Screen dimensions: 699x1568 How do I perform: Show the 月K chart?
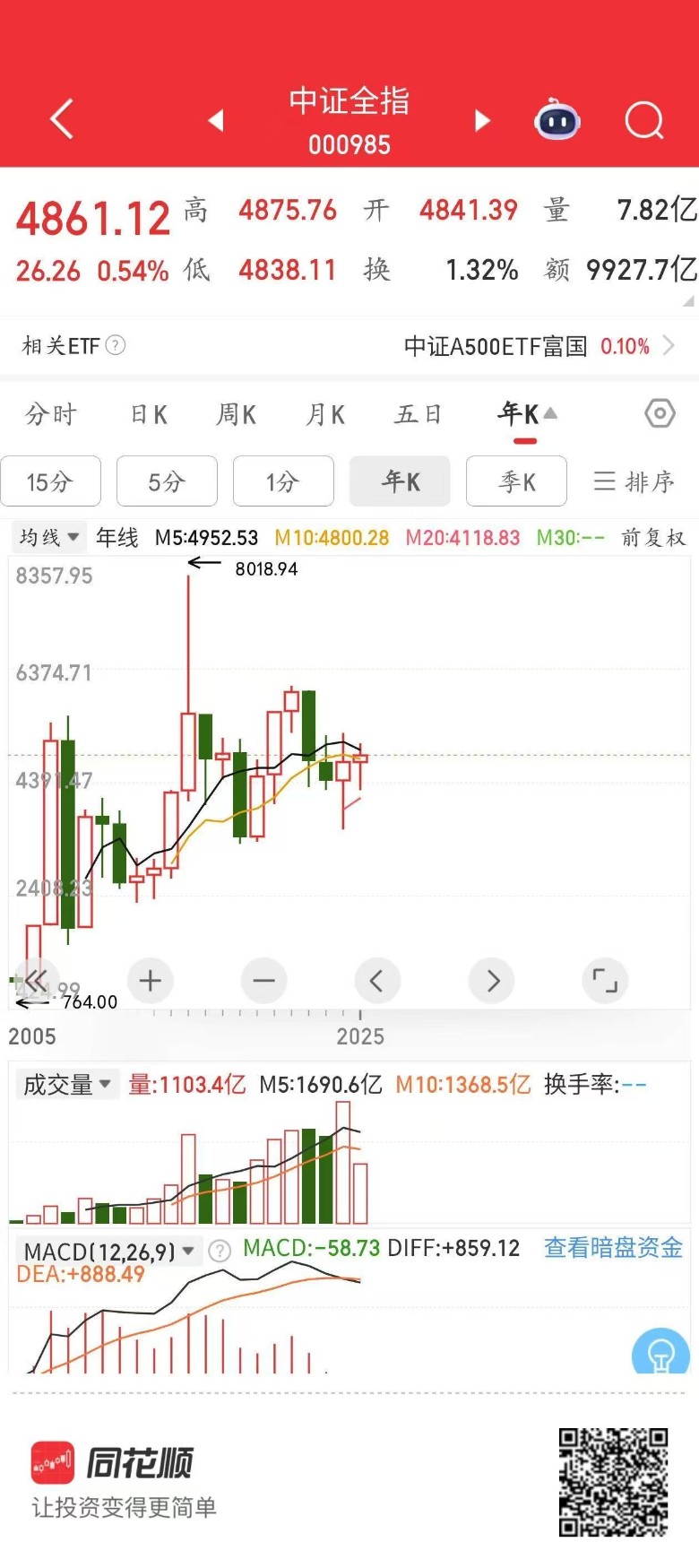point(325,414)
